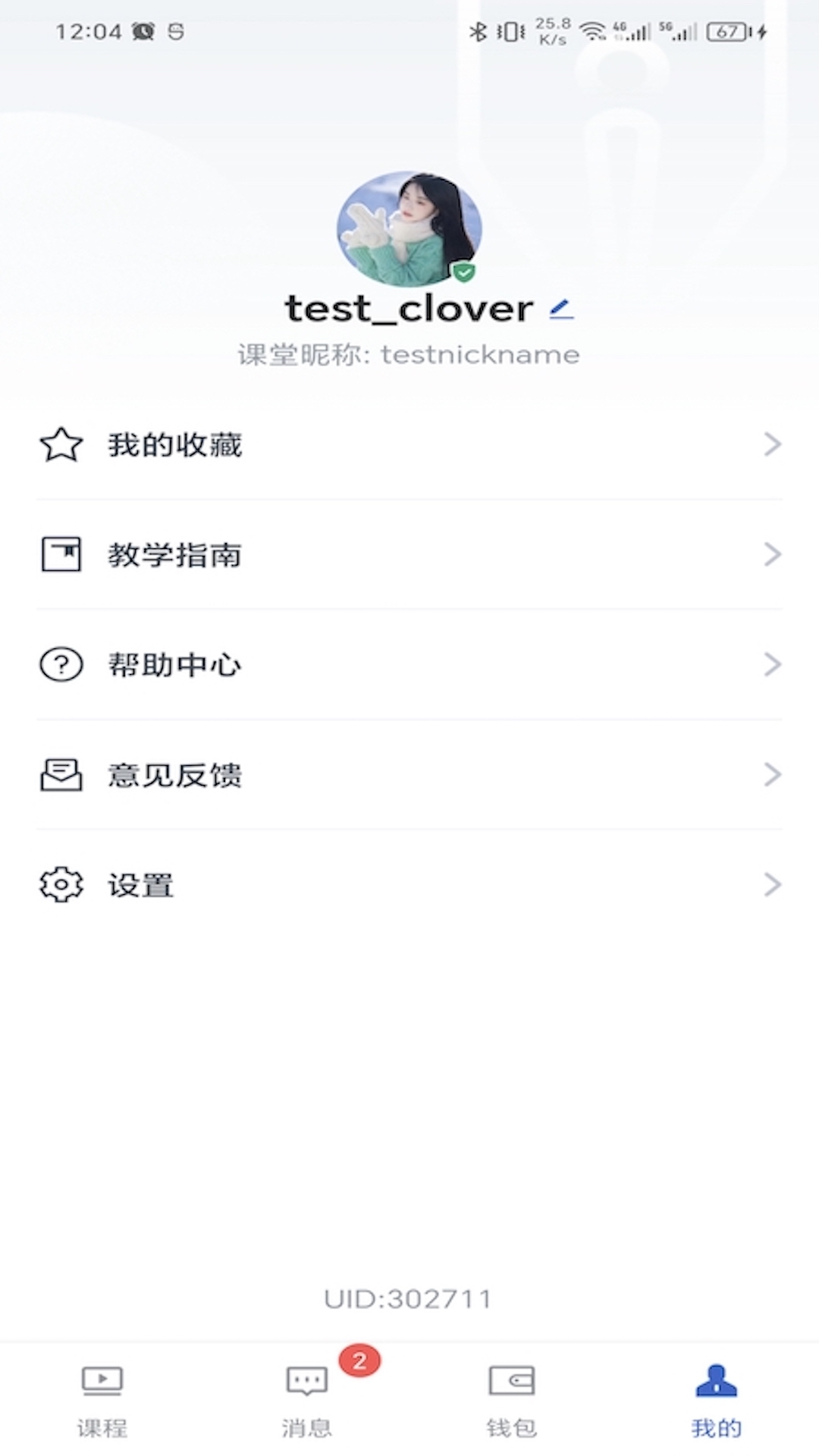Open 意见反馈 feedback page
Image resolution: width=819 pixels, height=1456 pixels.
(x=409, y=775)
